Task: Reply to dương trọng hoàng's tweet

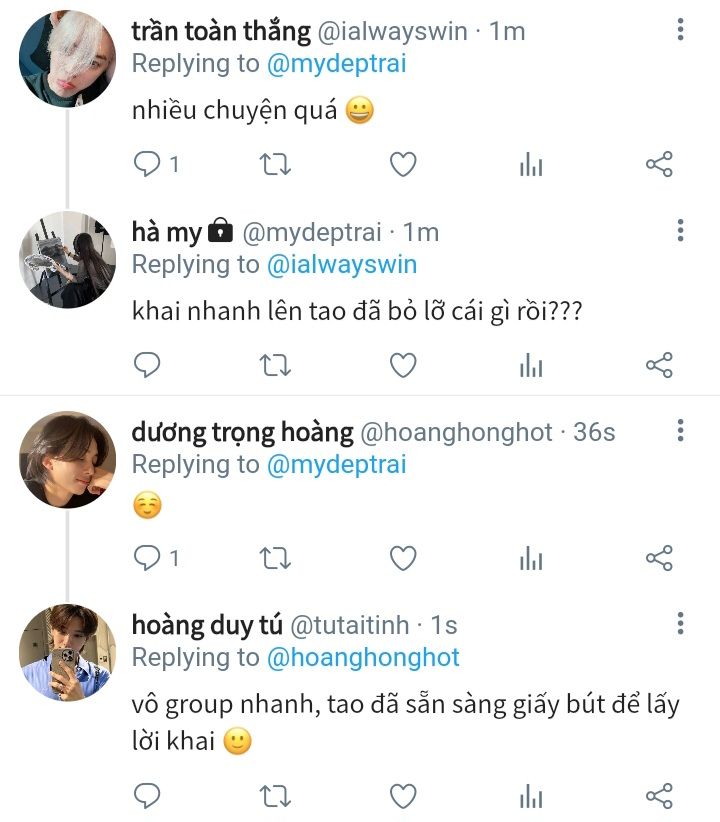Action: 147,557
